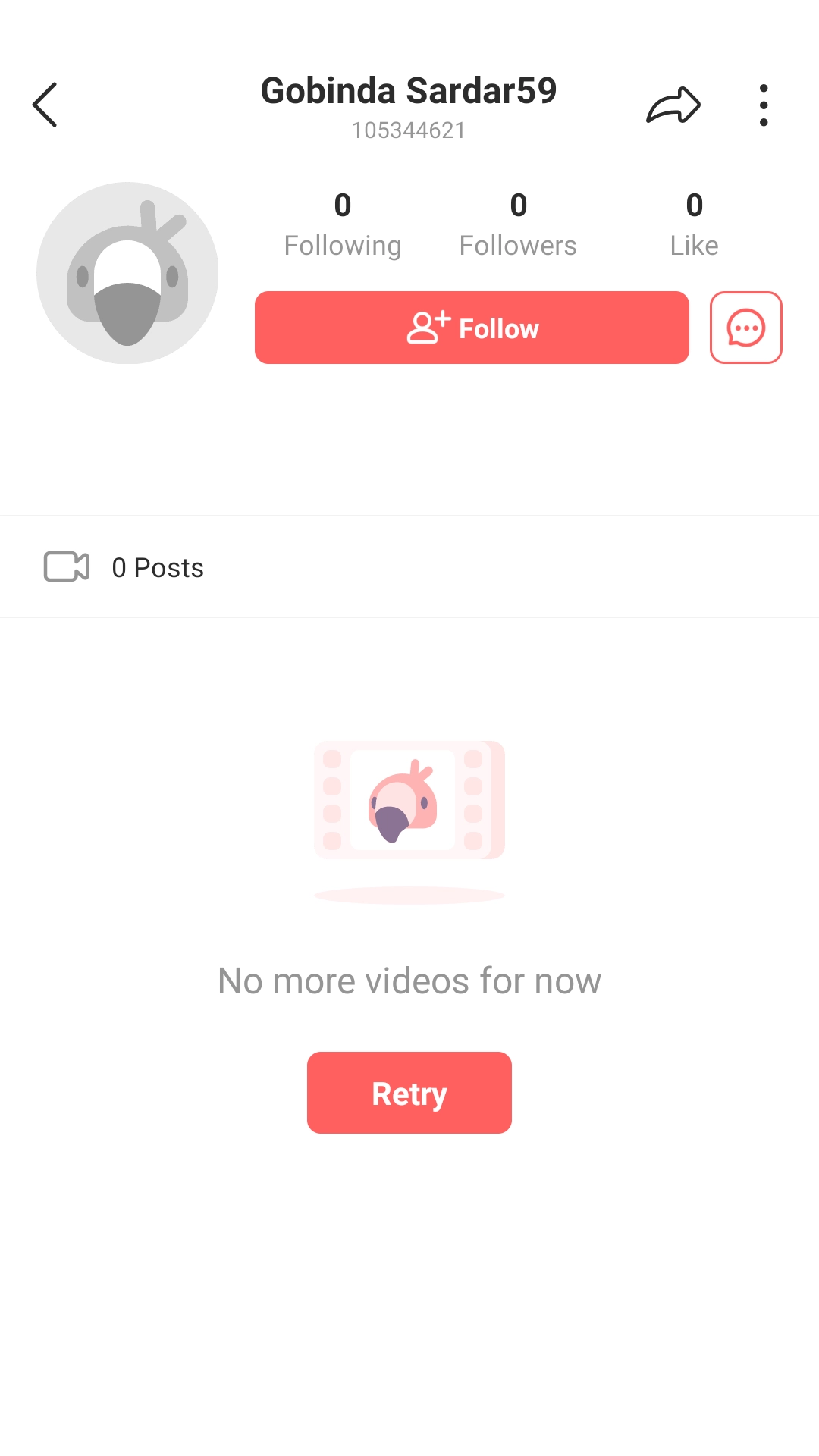Screen dimensions: 819x1456
Task: Click the zero above the Followers label
Action: 519,204
